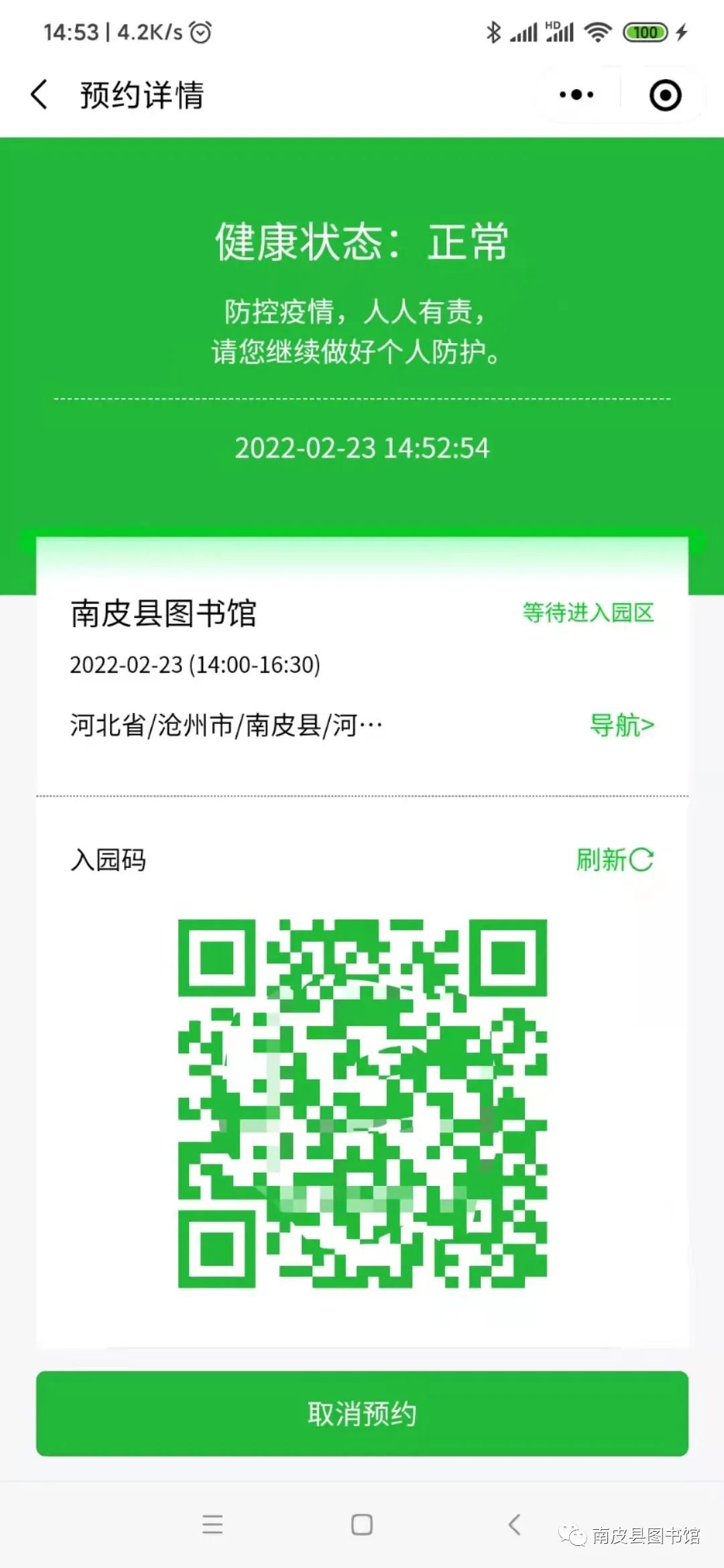Tap 导航> to navigate to the library
The width and height of the screenshot is (724, 1568).
pyautogui.click(x=621, y=725)
